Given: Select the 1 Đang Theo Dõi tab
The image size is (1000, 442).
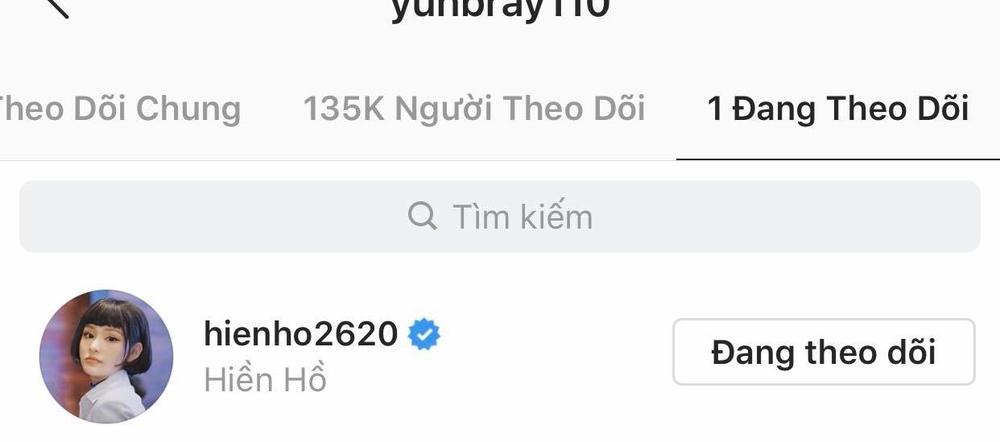Looking at the screenshot, I should coord(838,109).
